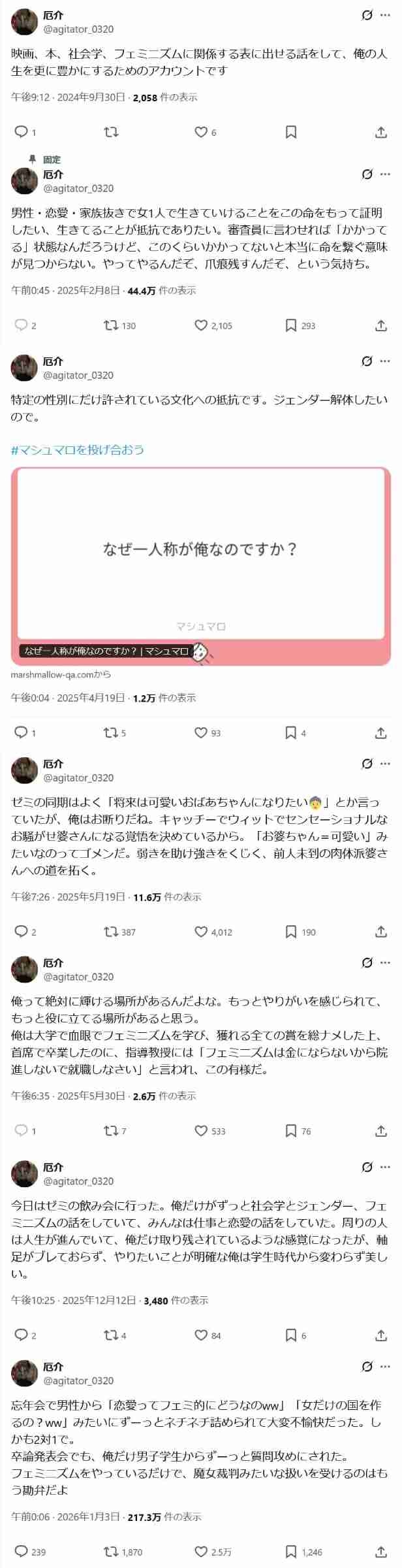Bookmark the tweet with 76 bookmarks

pos(291,1131)
